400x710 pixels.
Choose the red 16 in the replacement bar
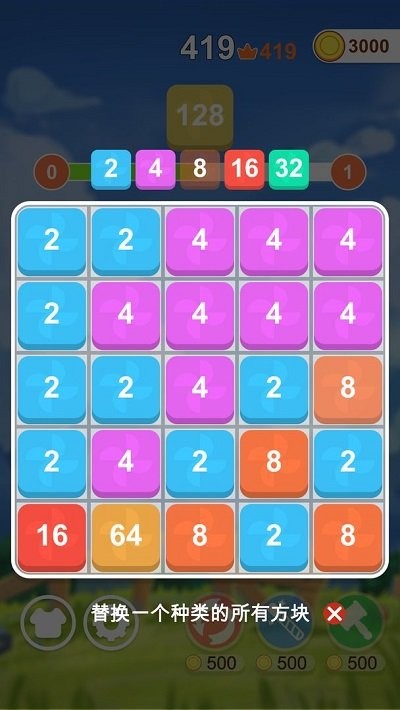click(245, 169)
